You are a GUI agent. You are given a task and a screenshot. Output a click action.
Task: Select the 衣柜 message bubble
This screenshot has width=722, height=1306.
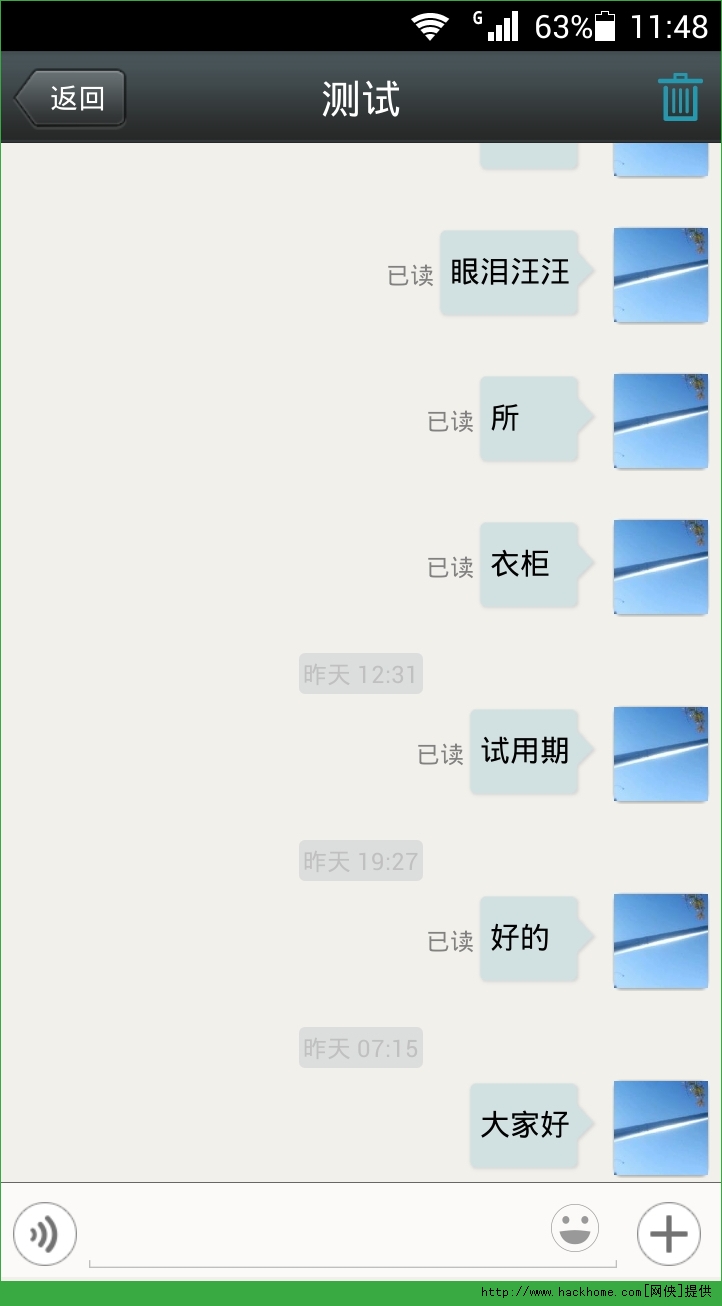tap(528, 565)
